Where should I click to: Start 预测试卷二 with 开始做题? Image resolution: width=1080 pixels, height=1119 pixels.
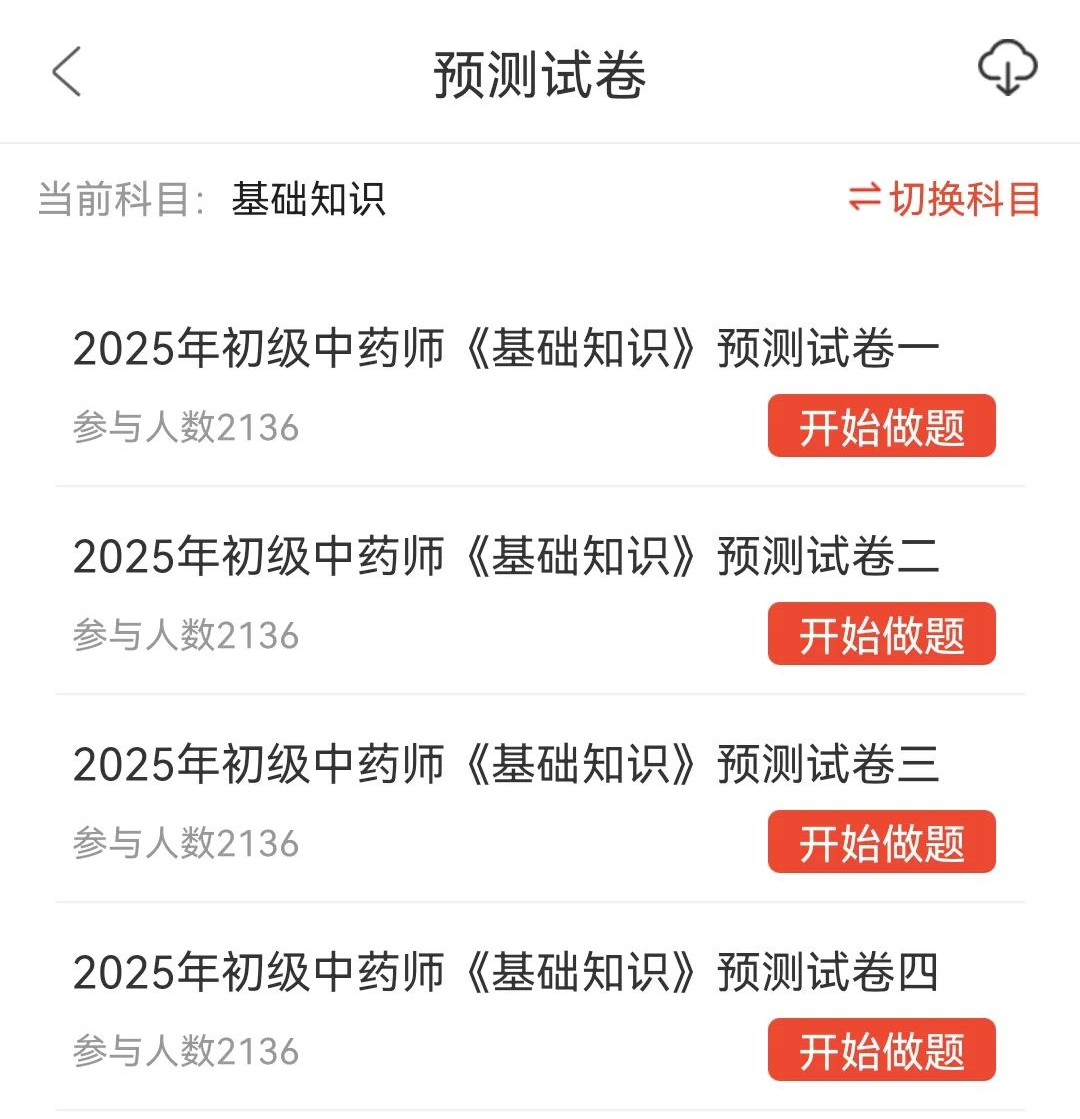point(881,634)
